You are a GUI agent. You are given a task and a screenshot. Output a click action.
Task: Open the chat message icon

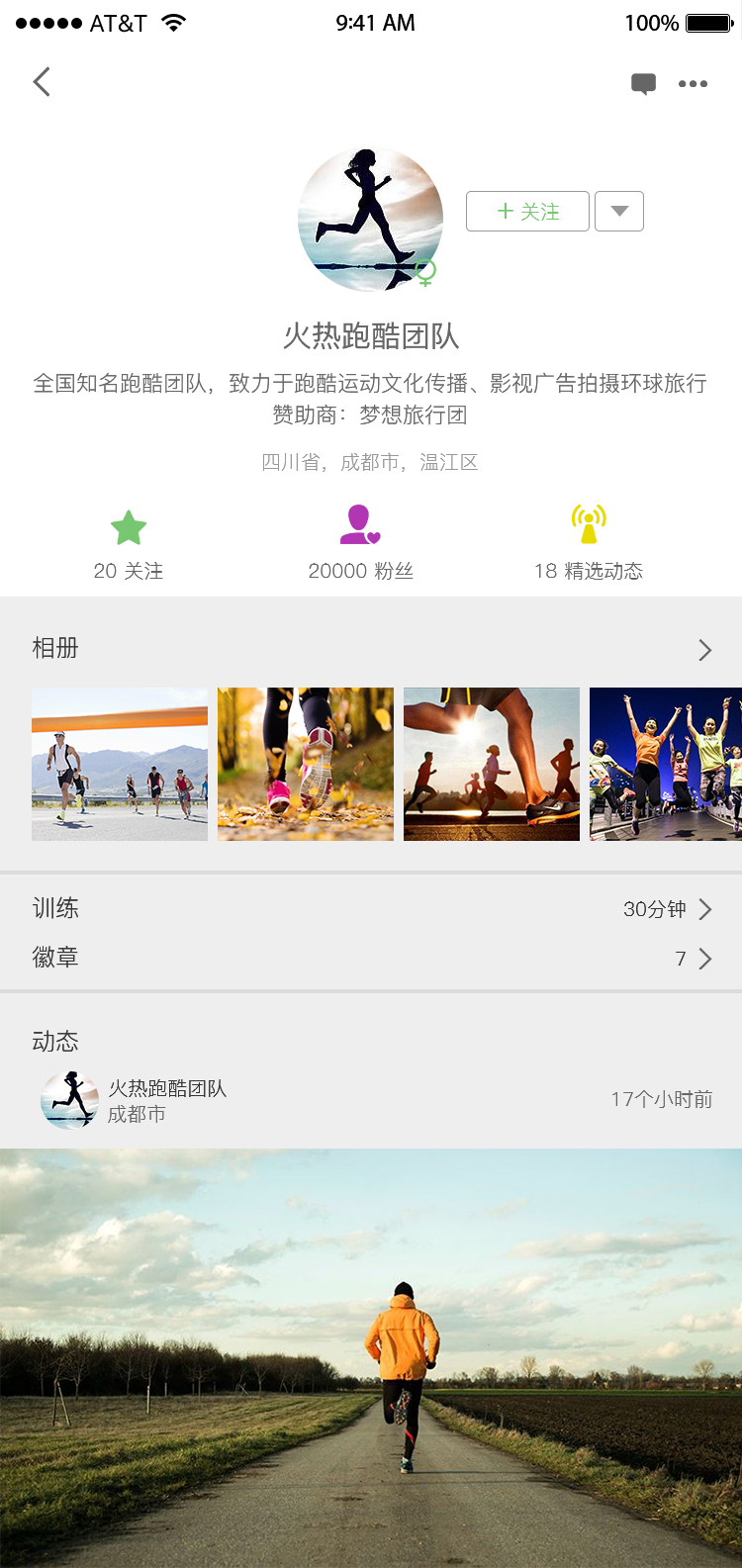tap(643, 84)
